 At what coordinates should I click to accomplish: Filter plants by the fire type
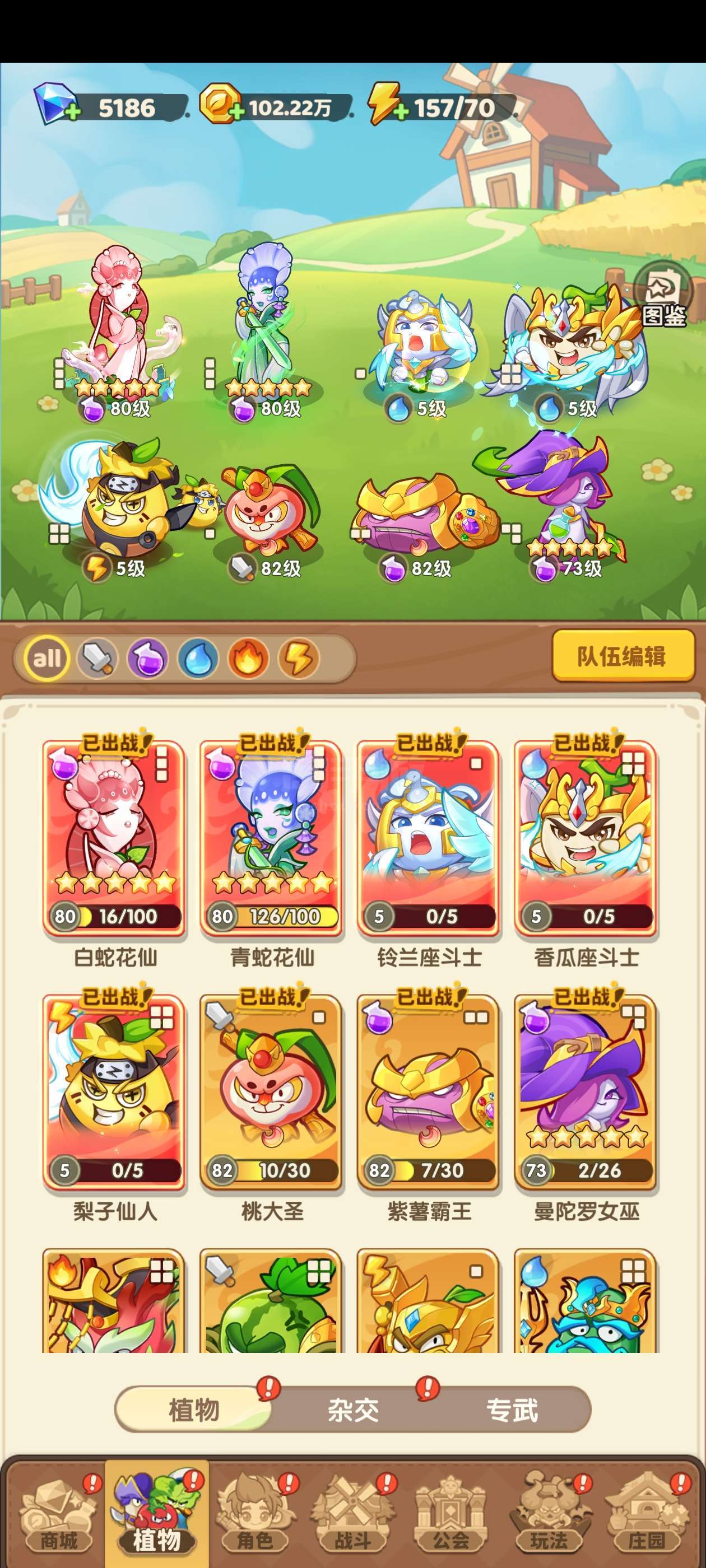click(x=248, y=658)
